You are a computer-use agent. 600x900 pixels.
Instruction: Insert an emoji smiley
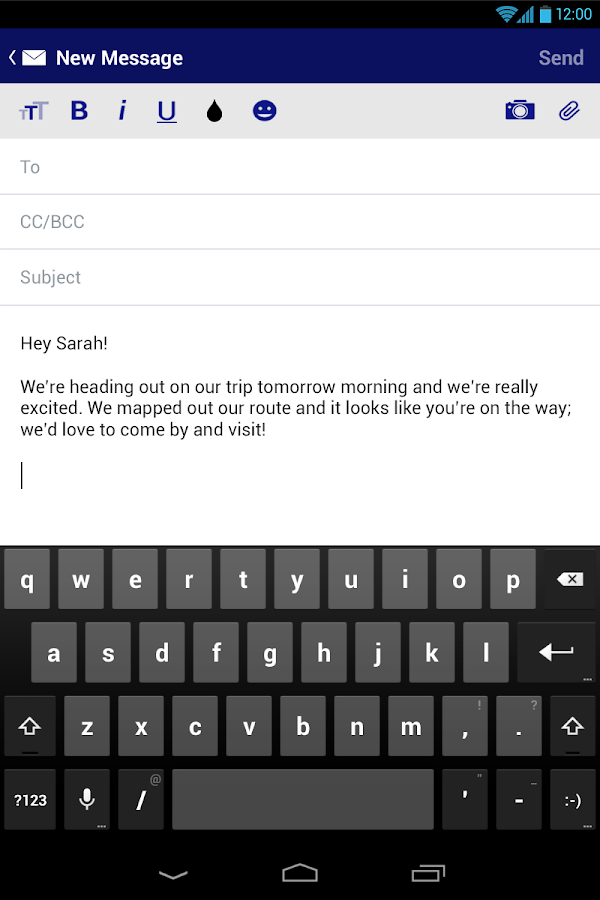[x=264, y=111]
